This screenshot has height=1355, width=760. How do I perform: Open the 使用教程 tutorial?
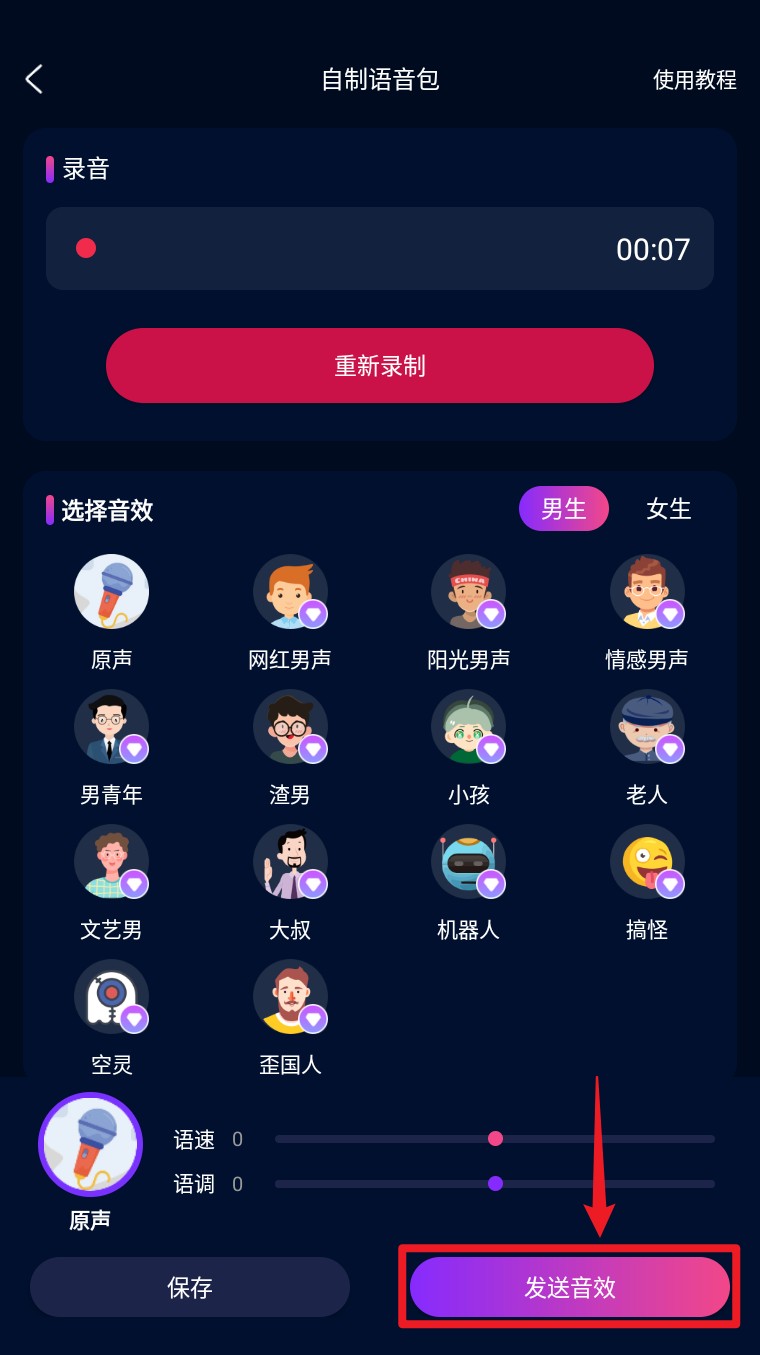click(x=694, y=80)
